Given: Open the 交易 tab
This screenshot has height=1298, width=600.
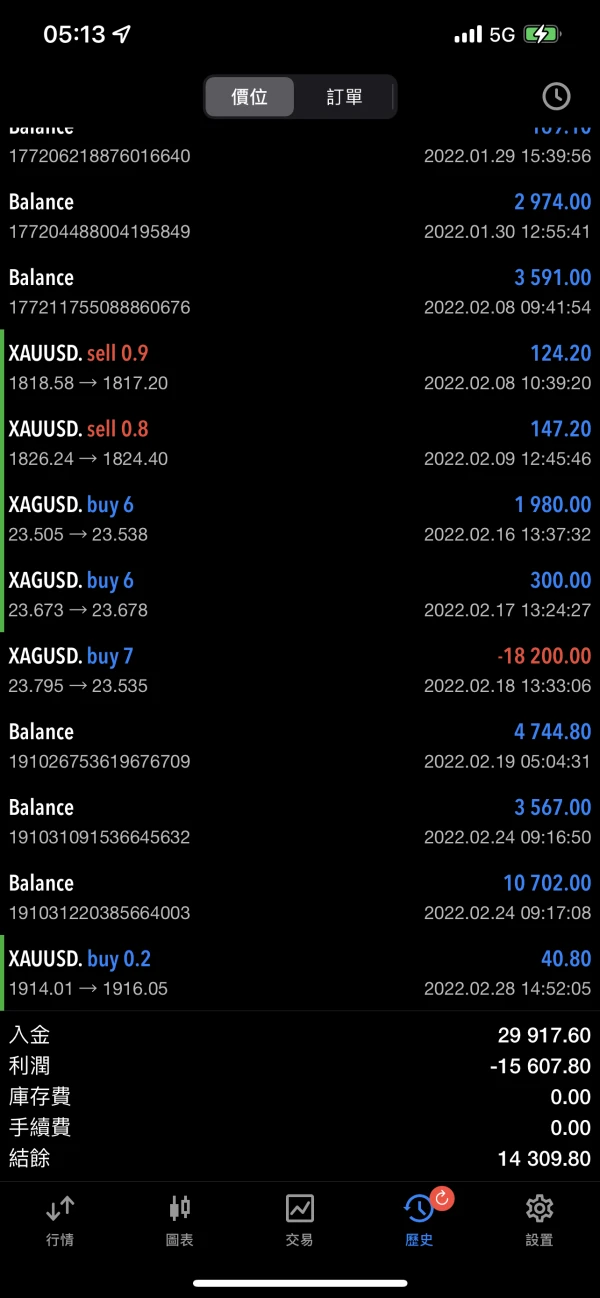Looking at the screenshot, I should [x=300, y=1220].
